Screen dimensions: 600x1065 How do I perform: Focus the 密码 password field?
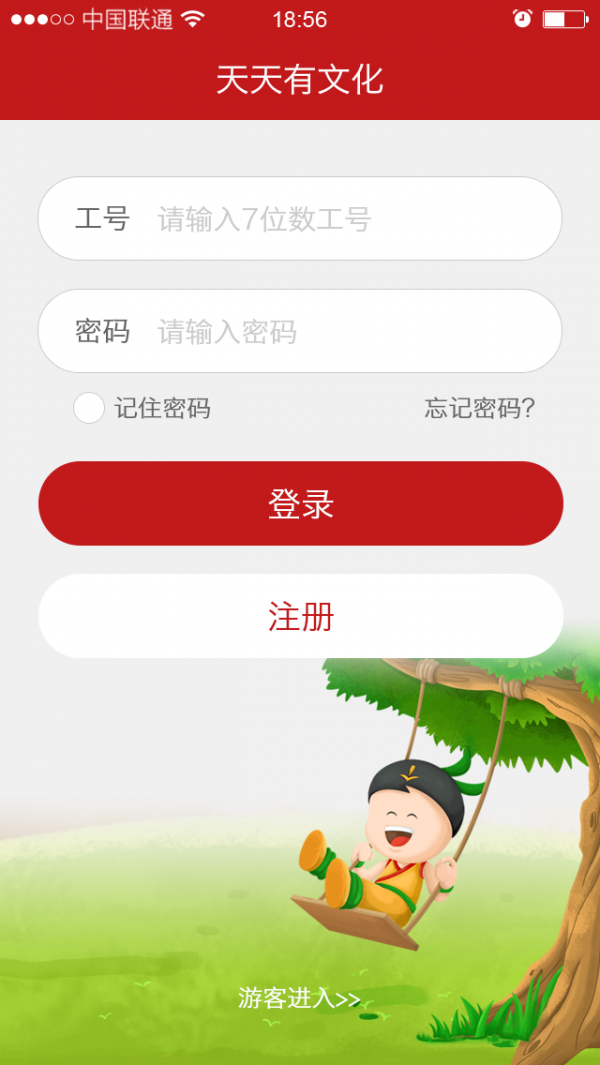pos(340,331)
